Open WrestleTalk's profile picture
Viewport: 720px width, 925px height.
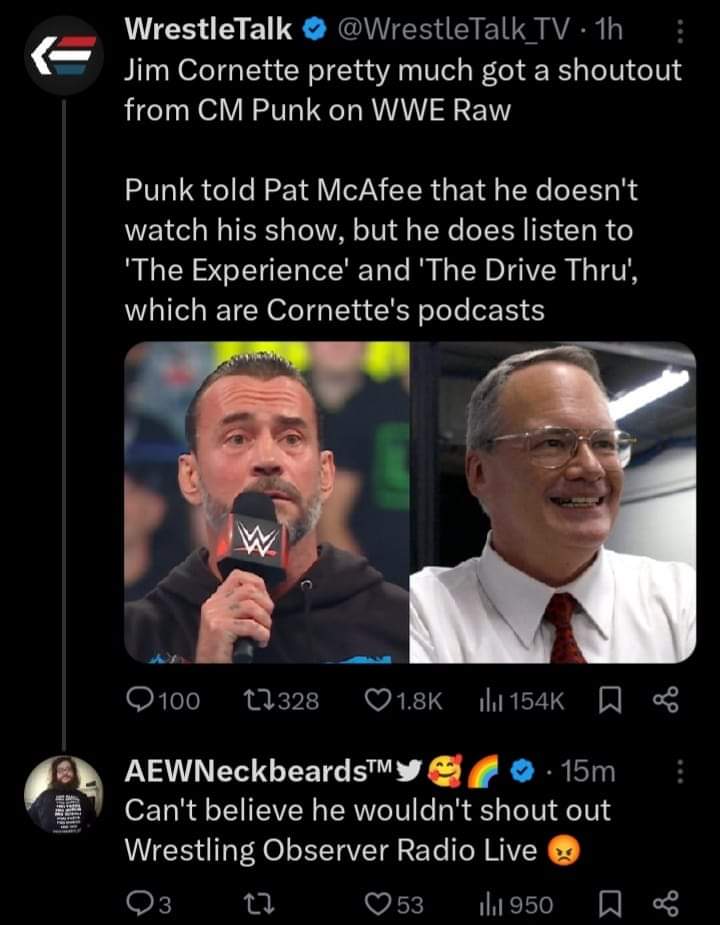click(x=63, y=55)
